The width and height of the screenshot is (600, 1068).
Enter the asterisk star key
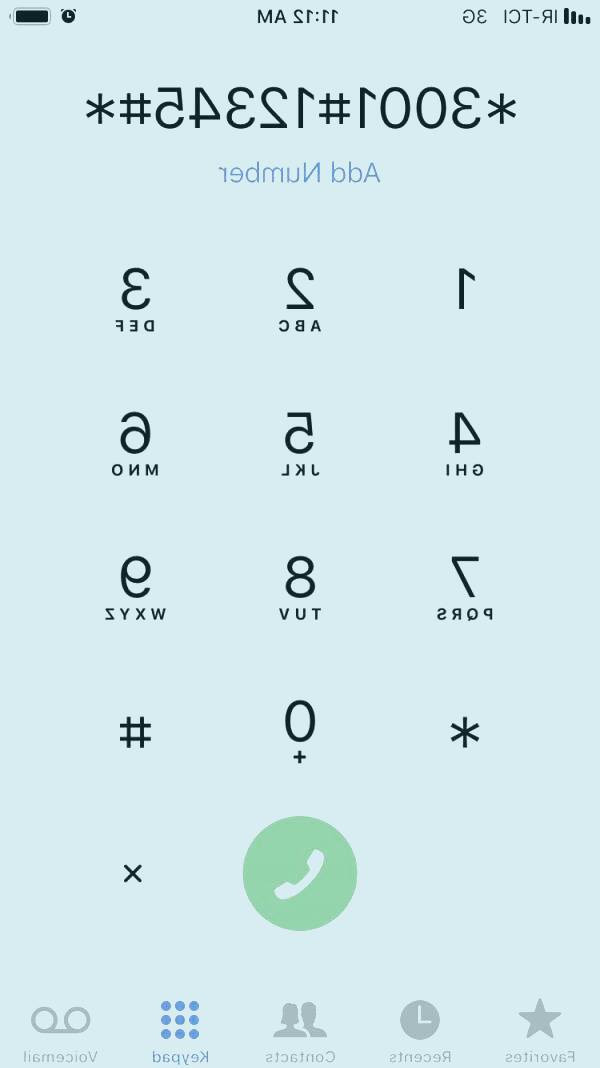464,733
